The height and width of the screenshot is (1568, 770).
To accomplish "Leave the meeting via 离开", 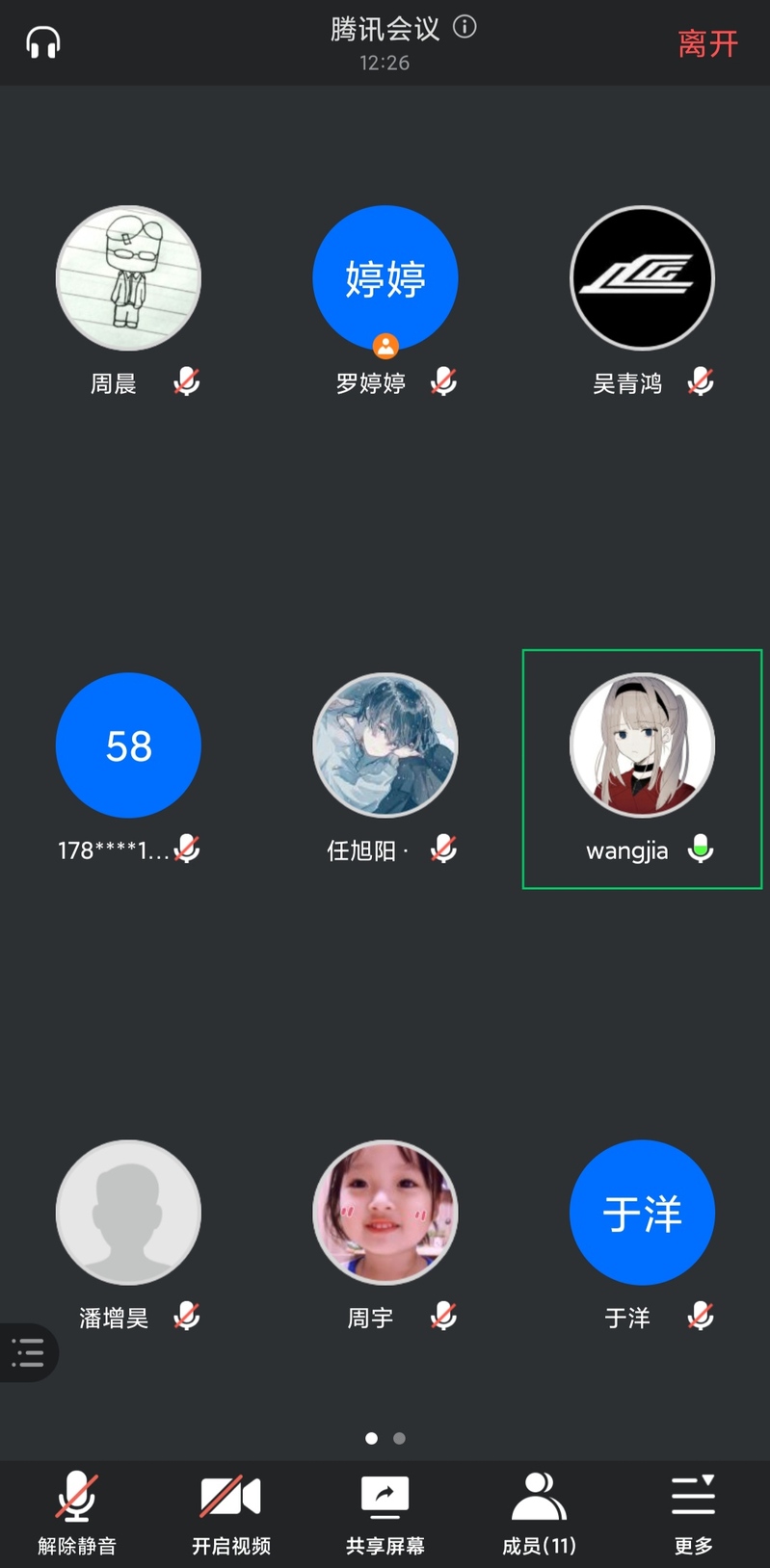I will click(x=707, y=43).
